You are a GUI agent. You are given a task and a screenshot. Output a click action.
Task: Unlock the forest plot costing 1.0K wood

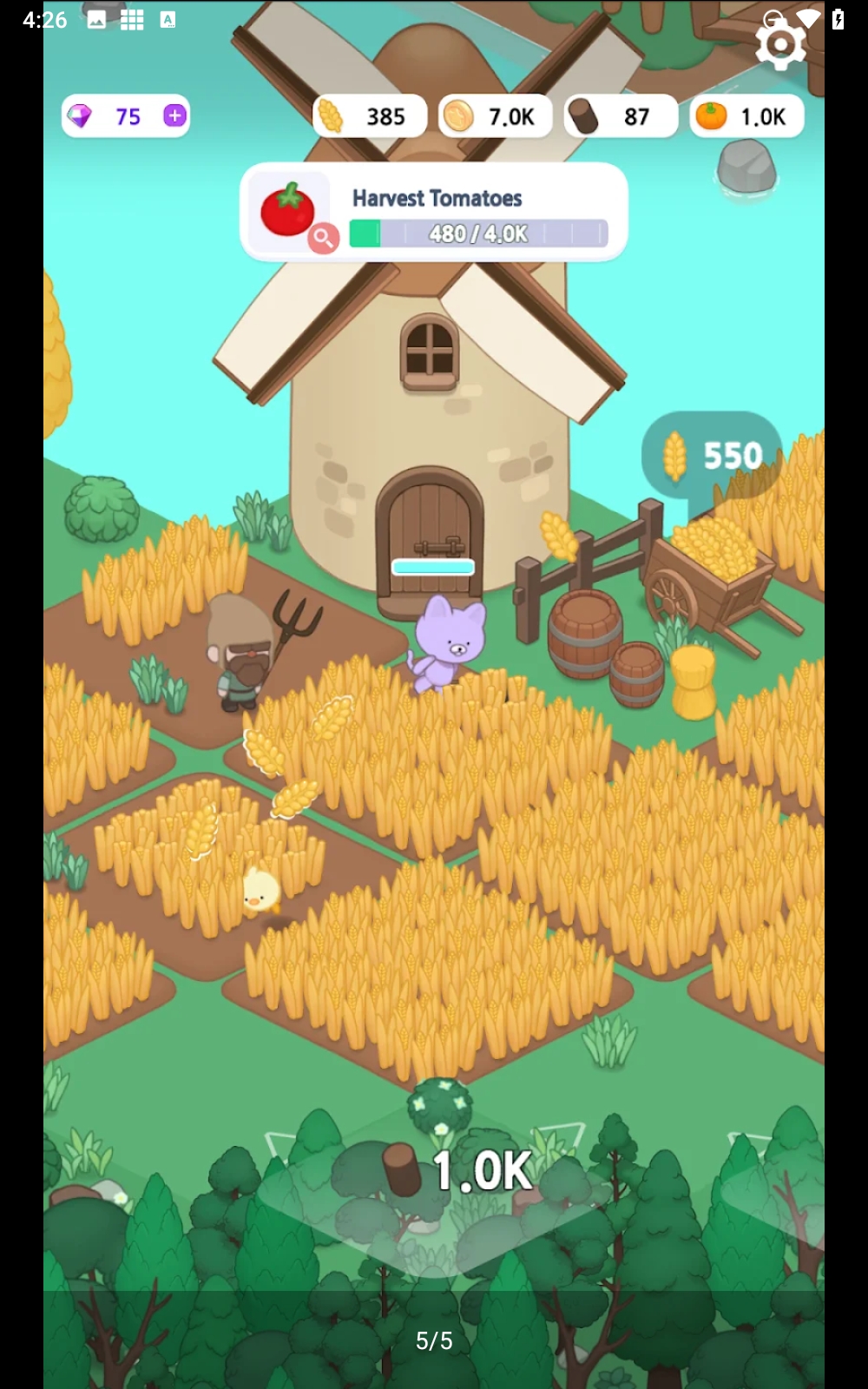pos(460,1171)
